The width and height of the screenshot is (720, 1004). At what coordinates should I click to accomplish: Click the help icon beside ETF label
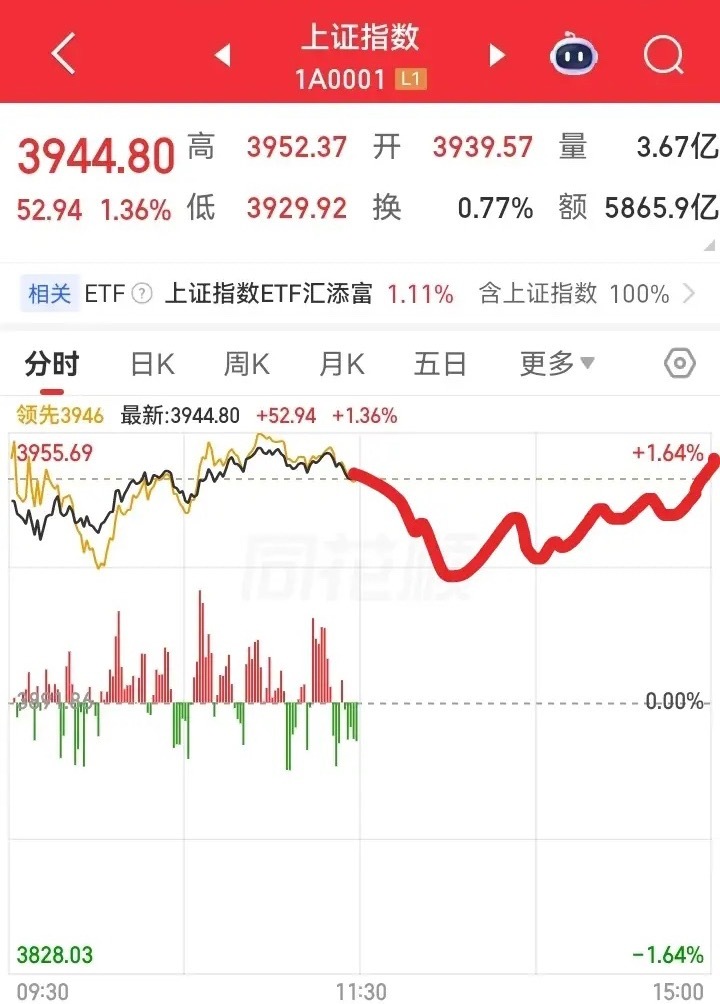pyautogui.click(x=143, y=293)
